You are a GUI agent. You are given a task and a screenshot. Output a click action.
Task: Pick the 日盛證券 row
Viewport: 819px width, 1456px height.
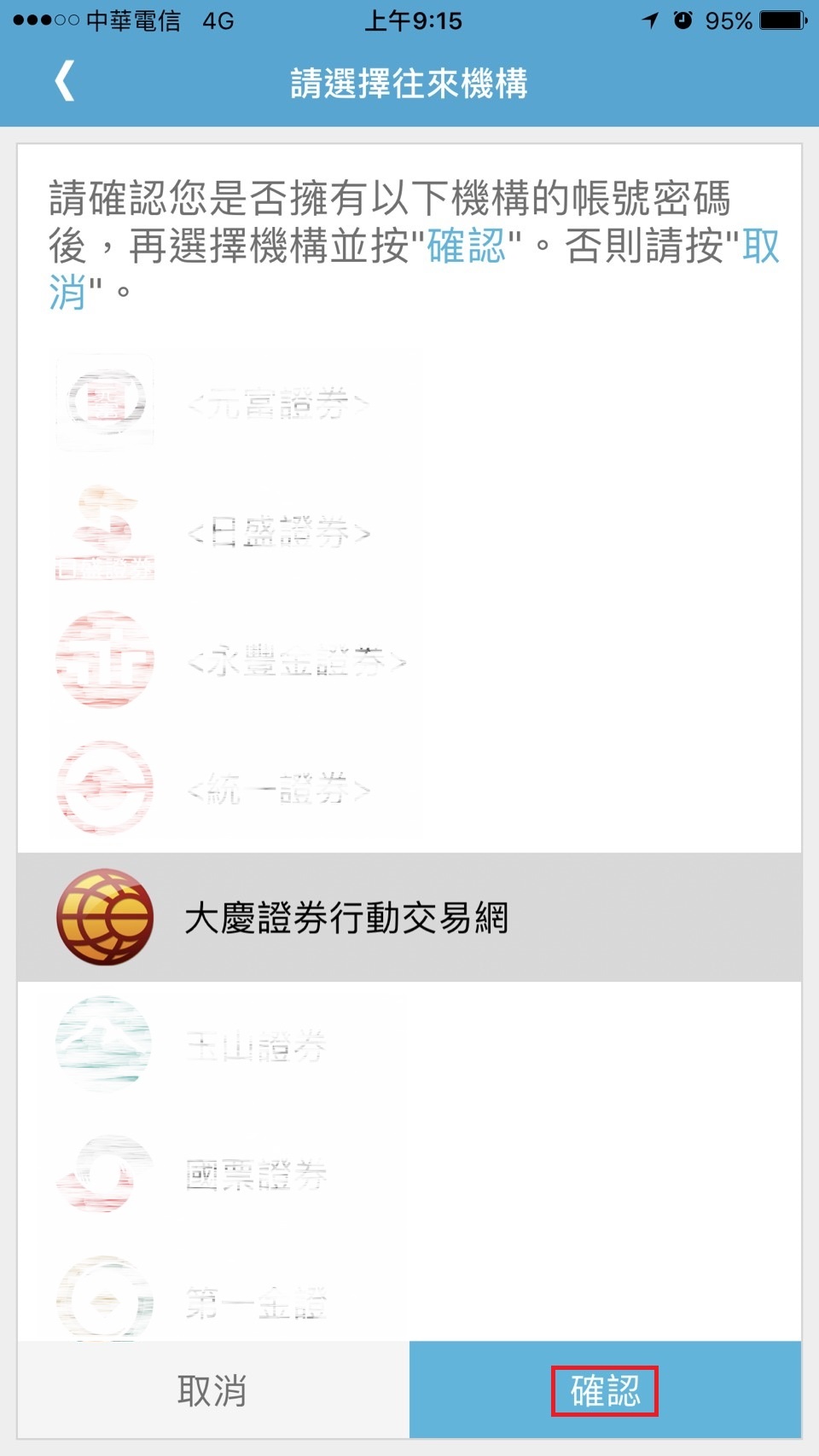coord(409,532)
